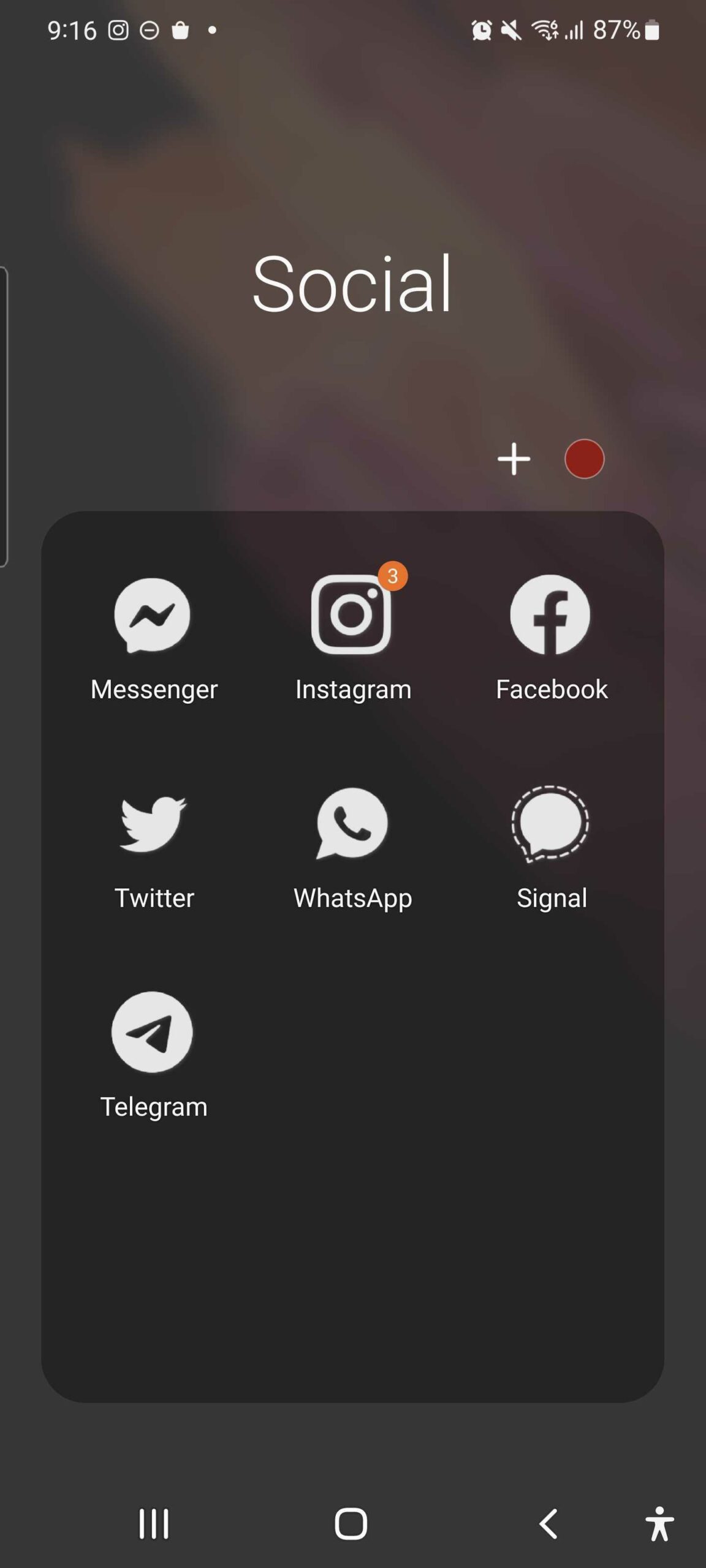Change folder color via the red dot

(x=584, y=459)
